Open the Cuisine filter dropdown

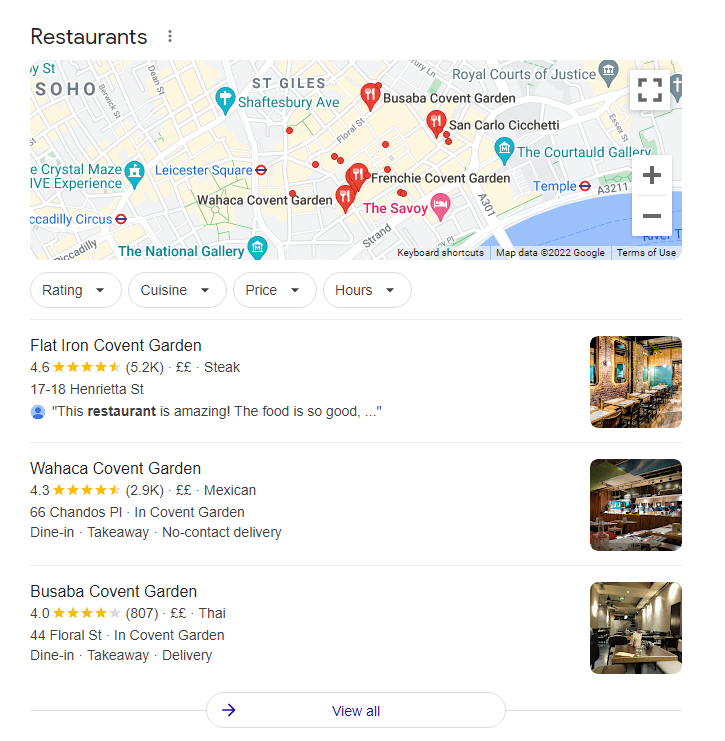(x=176, y=290)
